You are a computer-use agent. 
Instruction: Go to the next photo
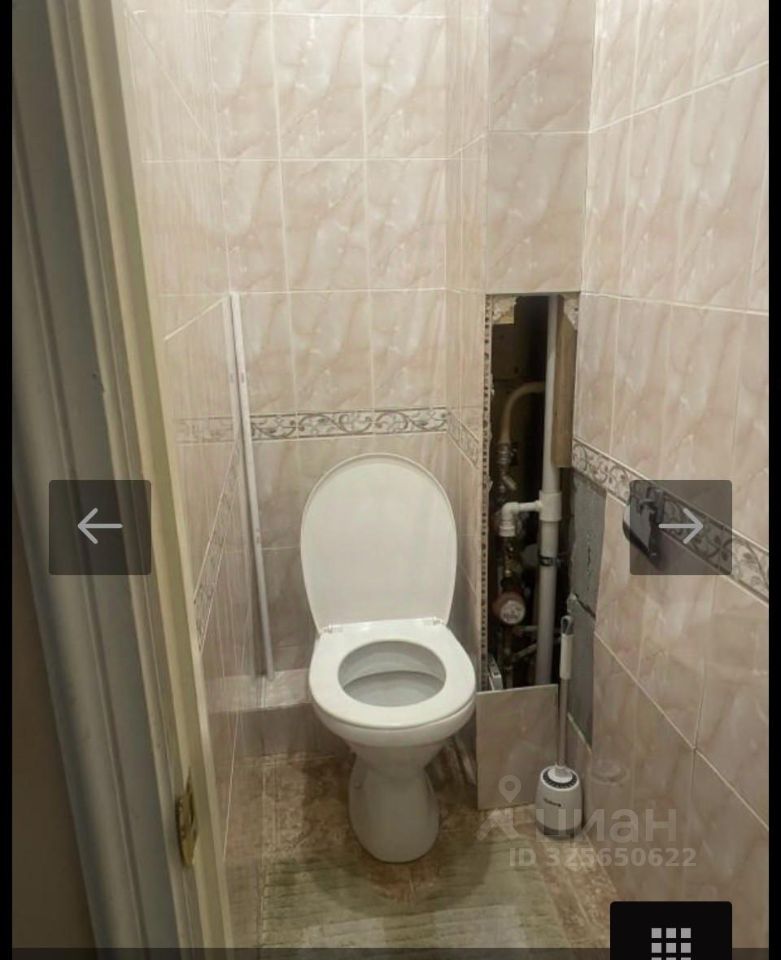pyautogui.click(x=680, y=527)
